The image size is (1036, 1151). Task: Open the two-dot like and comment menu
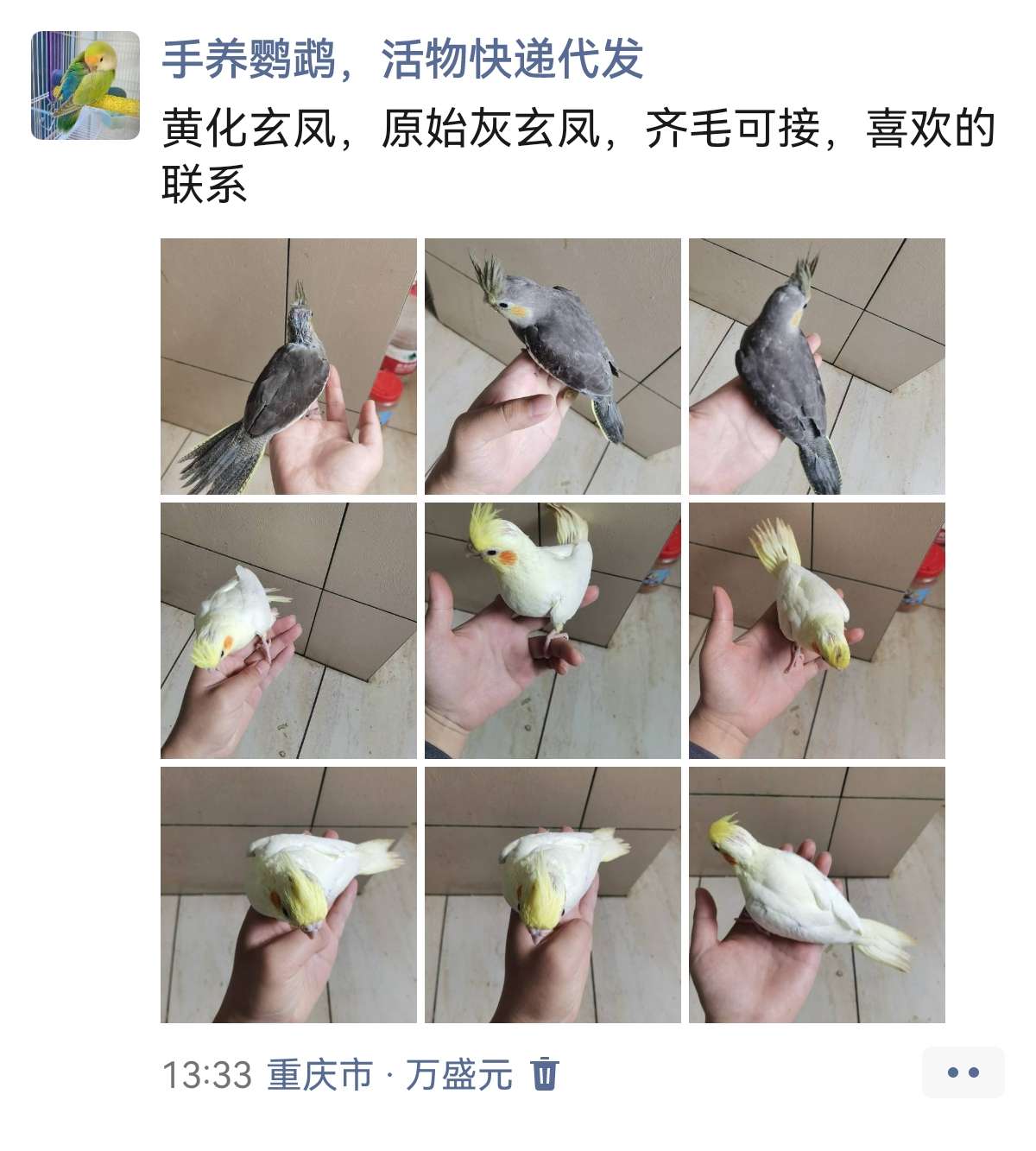[963, 1072]
